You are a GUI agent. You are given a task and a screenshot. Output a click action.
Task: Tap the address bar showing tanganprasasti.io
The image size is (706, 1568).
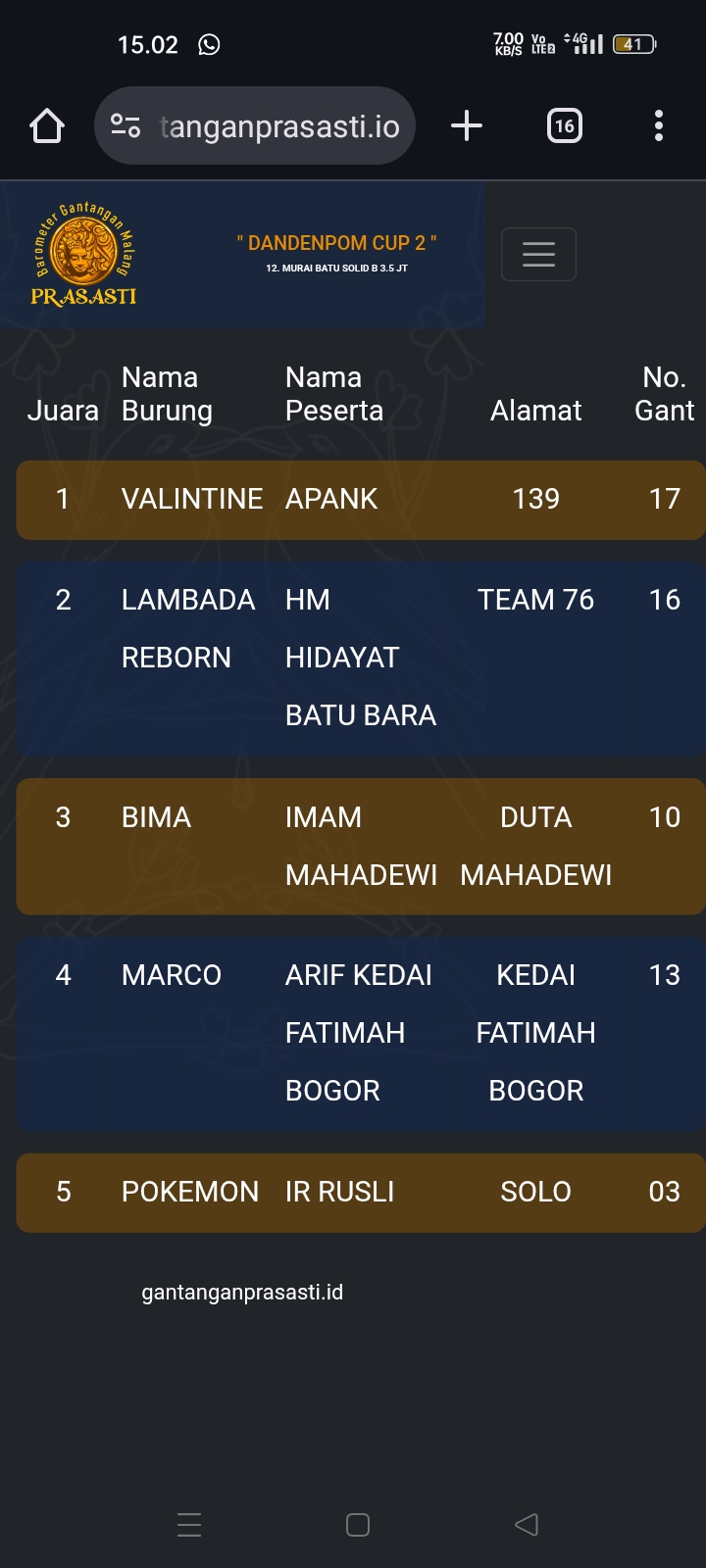(279, 126)
